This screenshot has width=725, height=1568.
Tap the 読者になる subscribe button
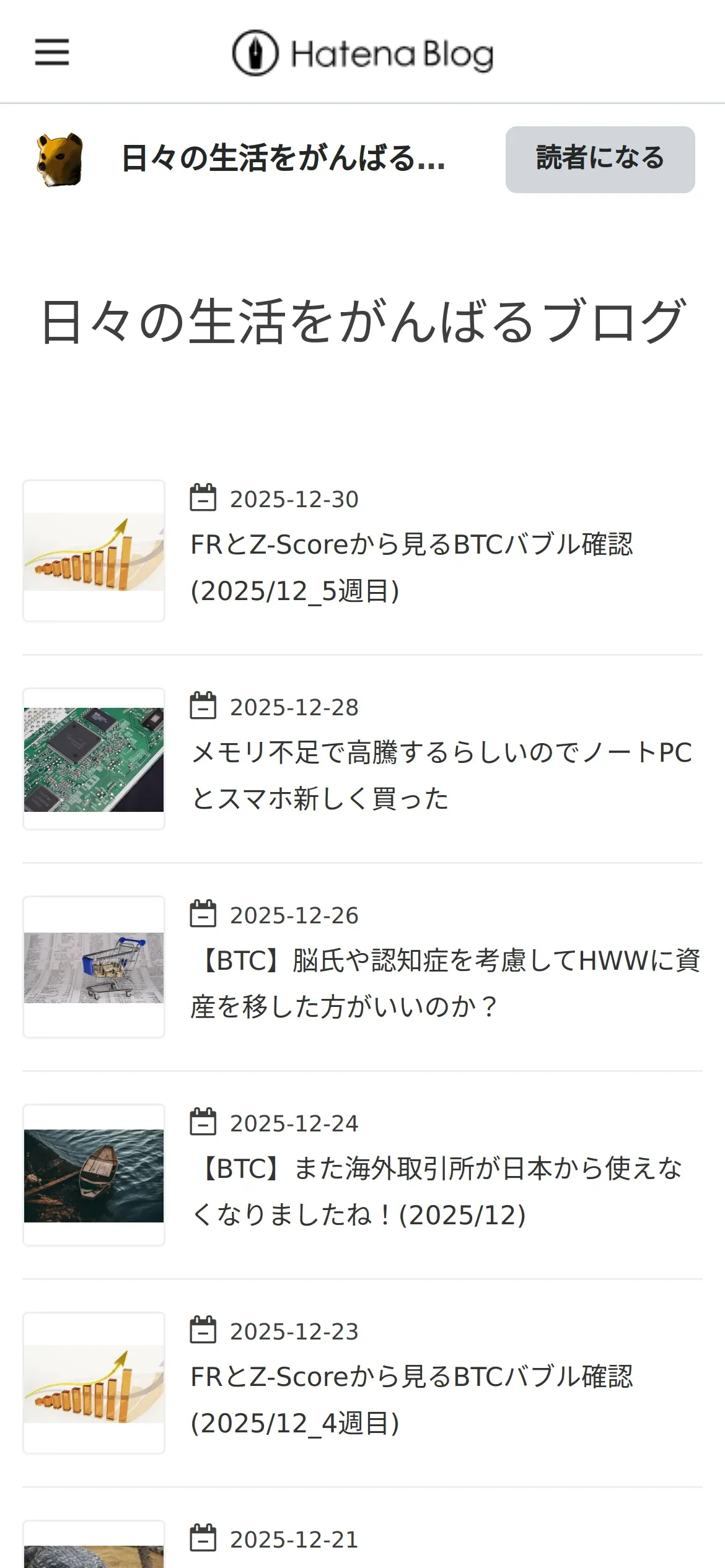[600, 160]
